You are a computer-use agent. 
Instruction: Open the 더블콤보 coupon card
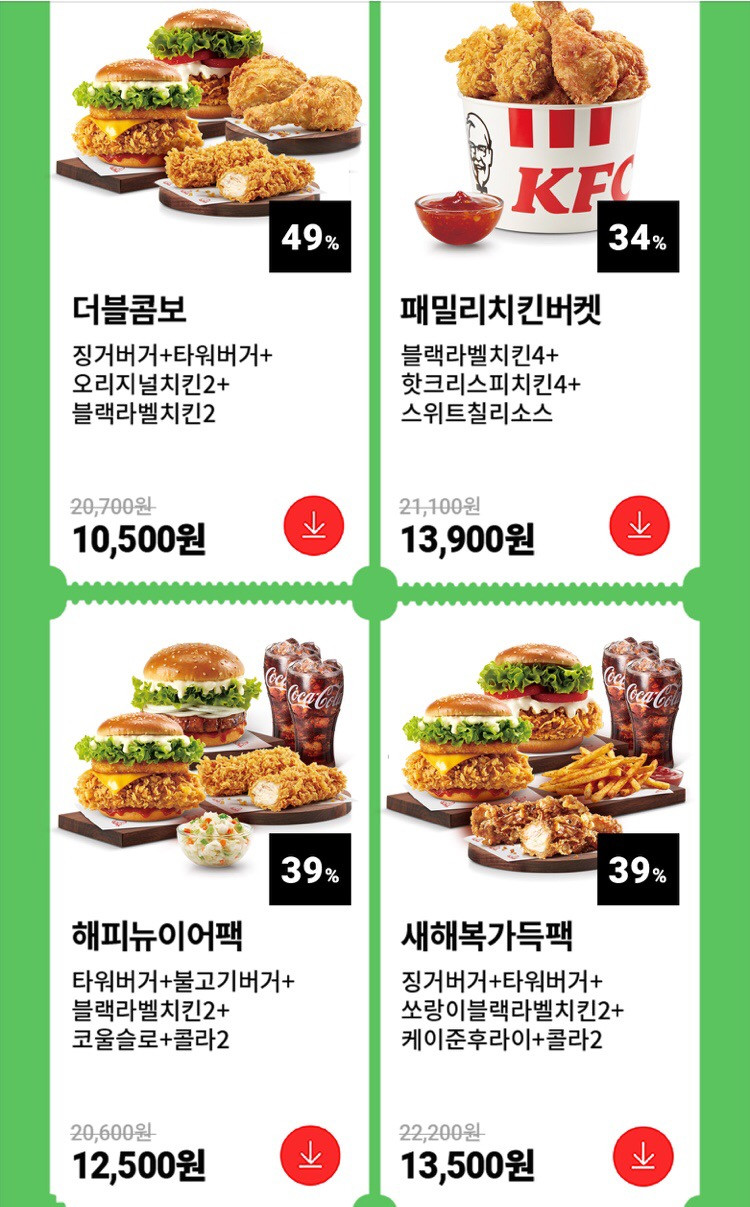[x=130, y=312]
